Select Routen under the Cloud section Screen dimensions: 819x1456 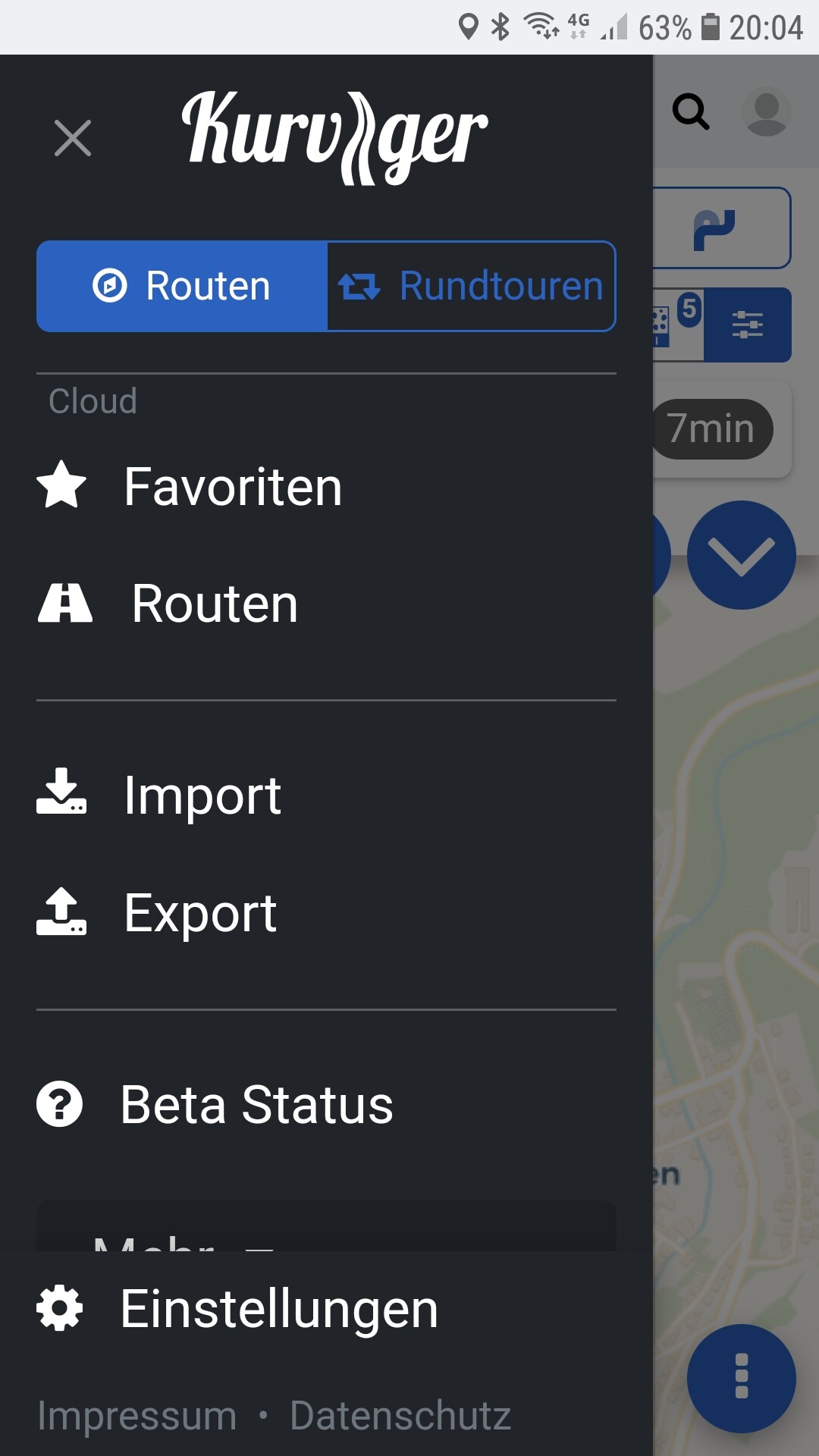coord(215,604)
